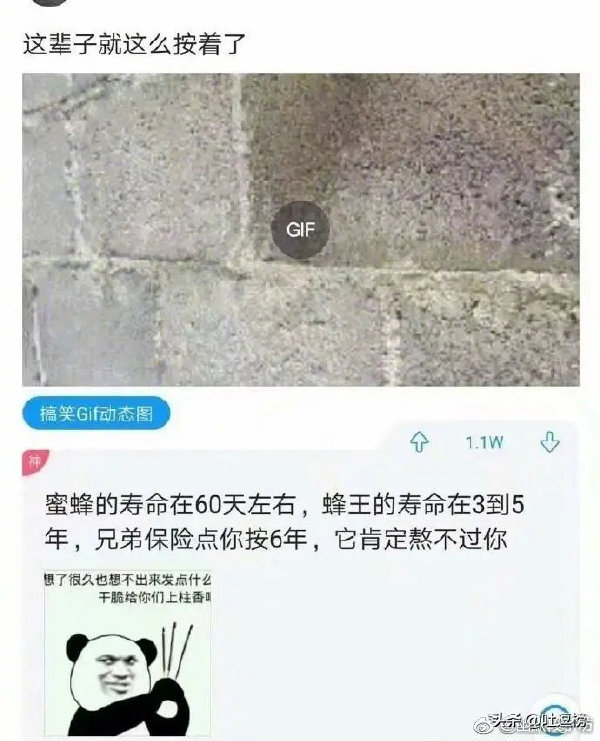The image size is (600, 741).
Task: Play the GIF in the post
Action: pyautogui.click(x=300, y=229)
